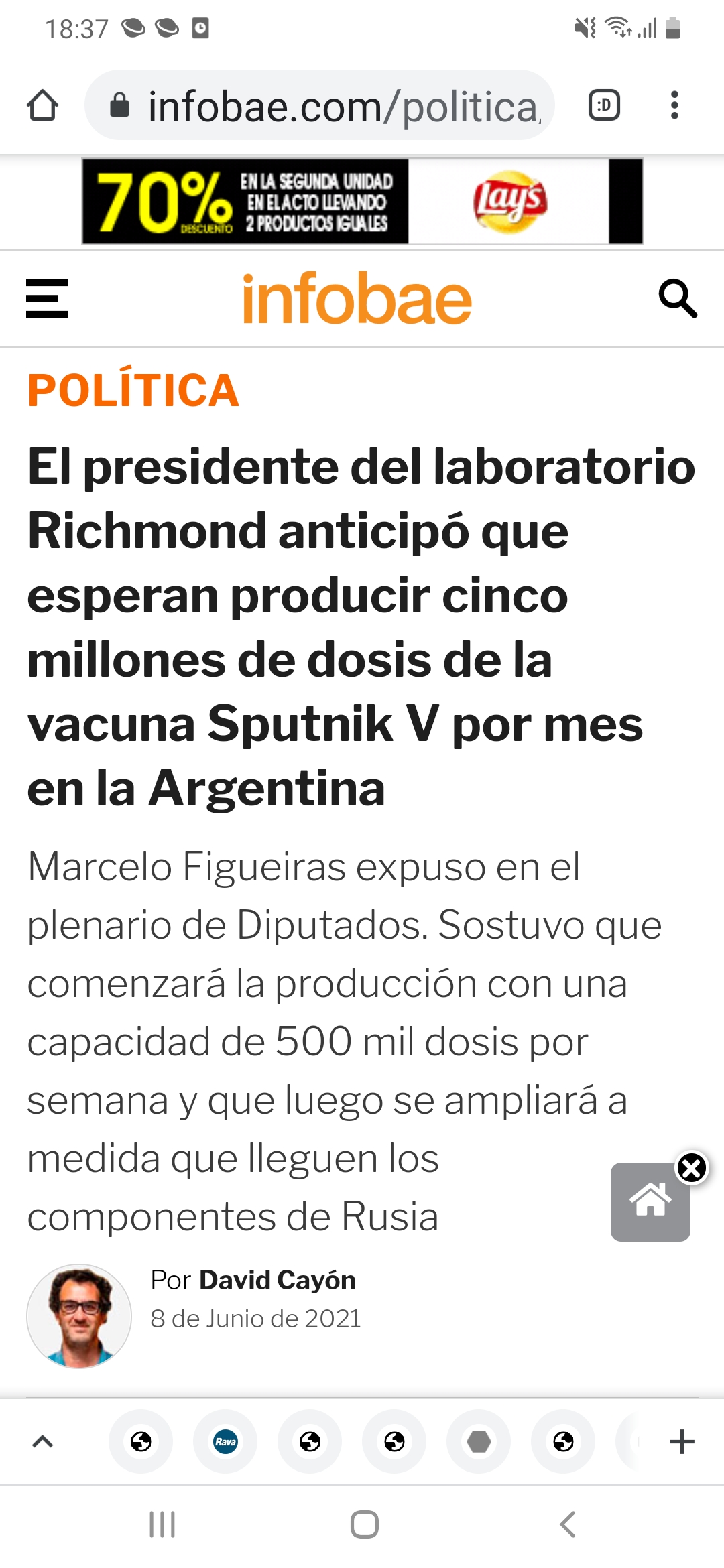The image size is (724, 1568).
Task: Tap the floating gray home button
Action: pyautogui.click(x=649, y=1203)
